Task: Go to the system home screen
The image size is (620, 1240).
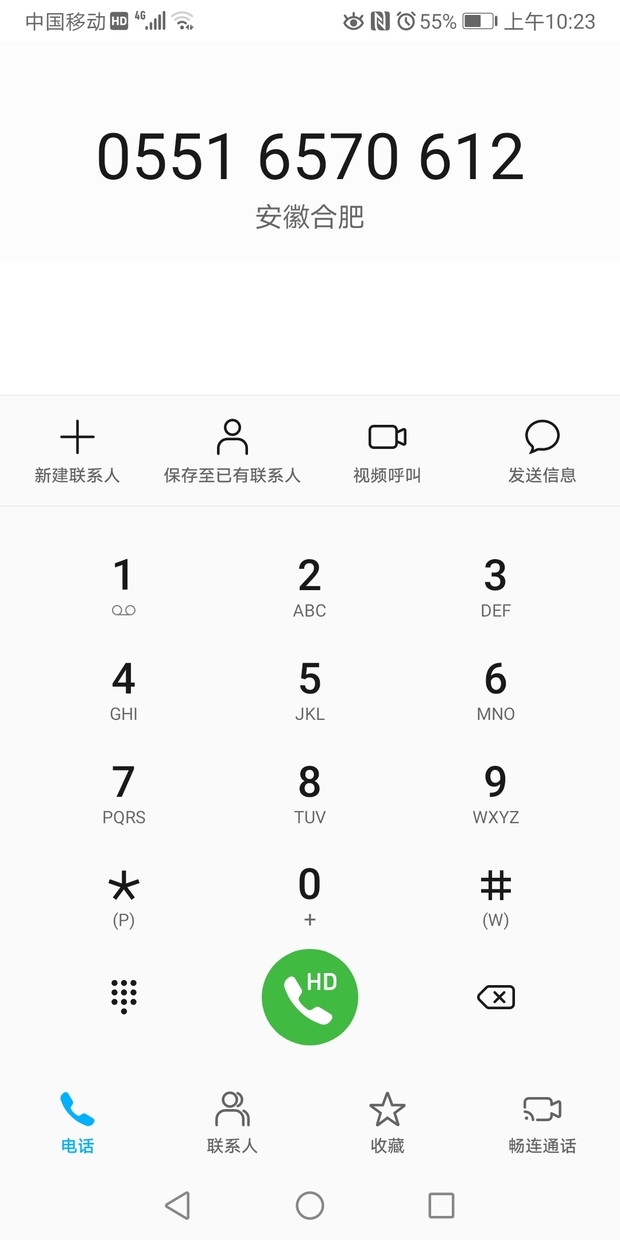Action: [310, 1205]
